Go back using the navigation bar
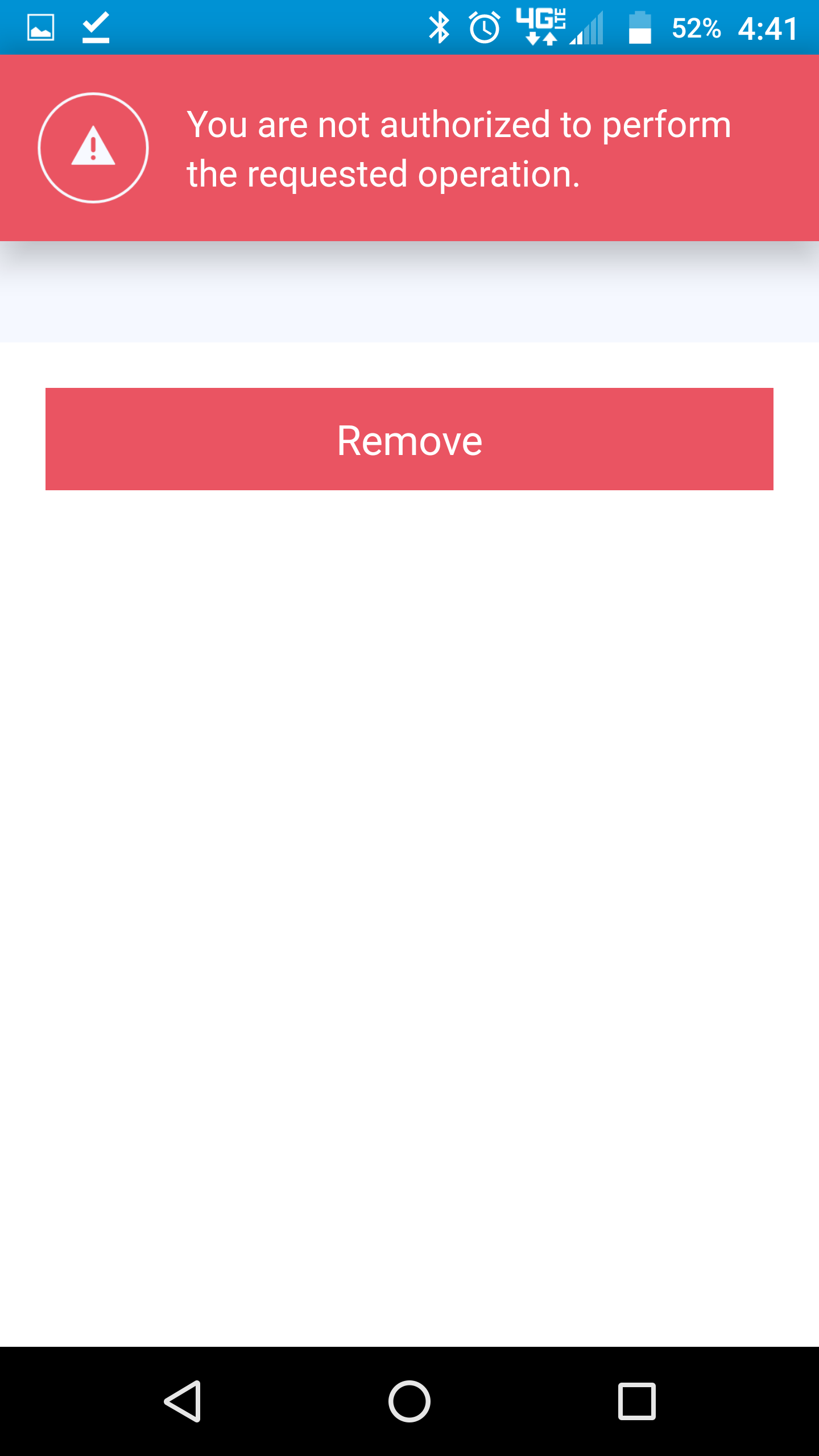Screen dimensions: 819x1456 (x=183, y=1401)
